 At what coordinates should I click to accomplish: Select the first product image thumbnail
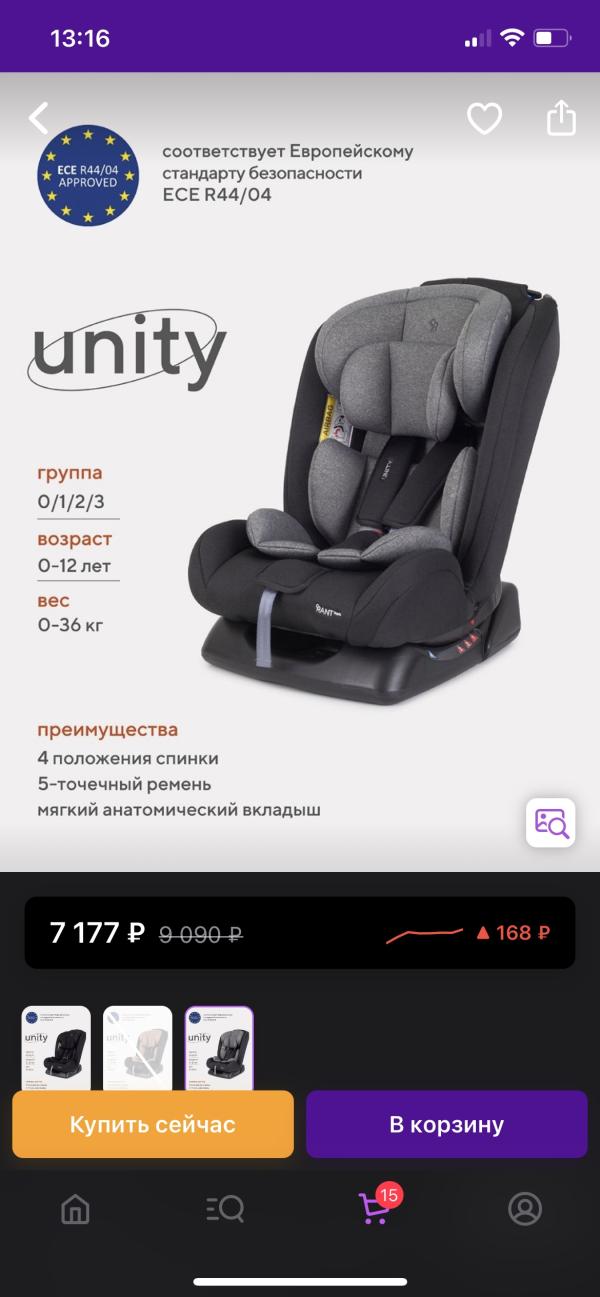point(56,1046)
